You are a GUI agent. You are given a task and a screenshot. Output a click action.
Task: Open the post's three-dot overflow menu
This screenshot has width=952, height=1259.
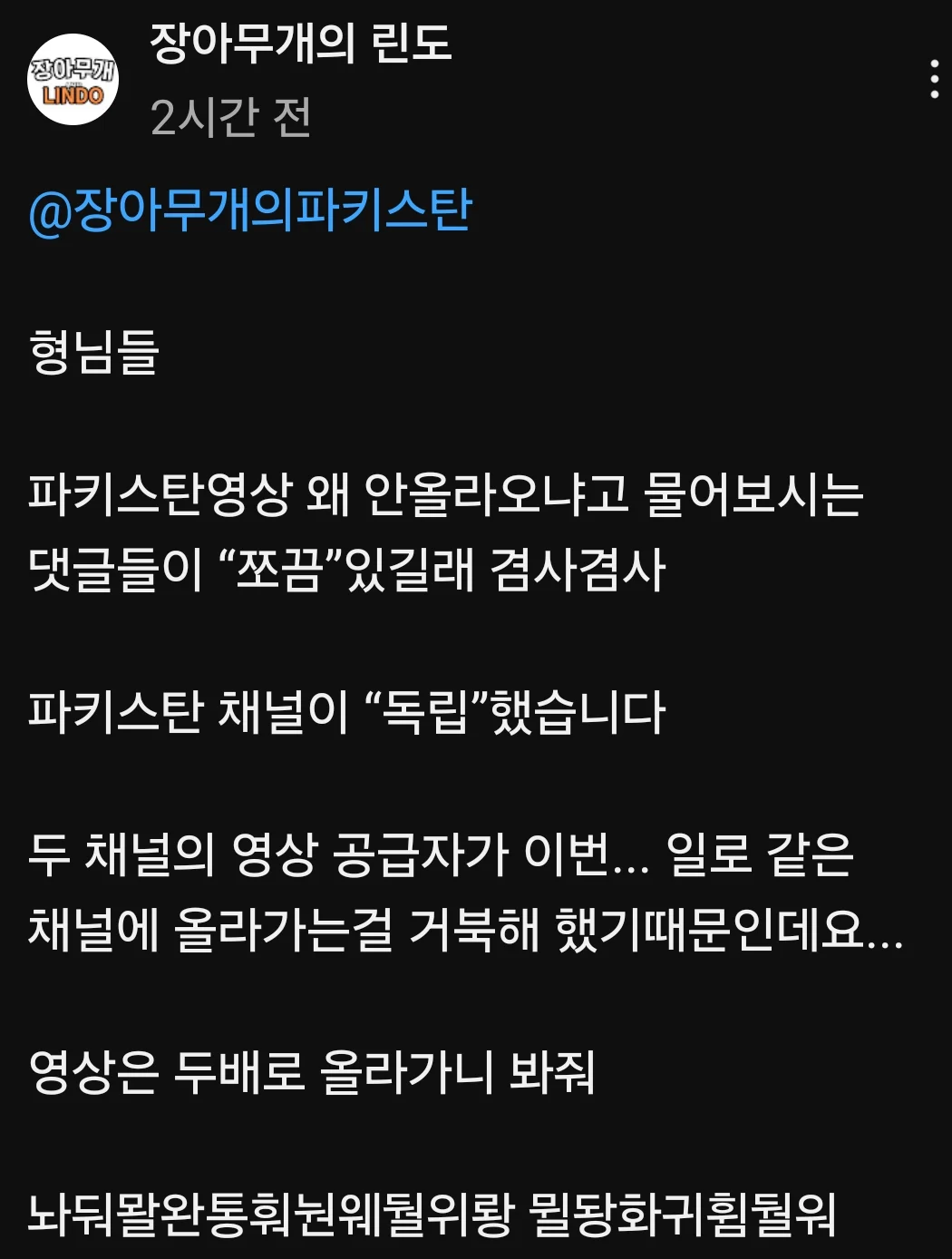934,80
